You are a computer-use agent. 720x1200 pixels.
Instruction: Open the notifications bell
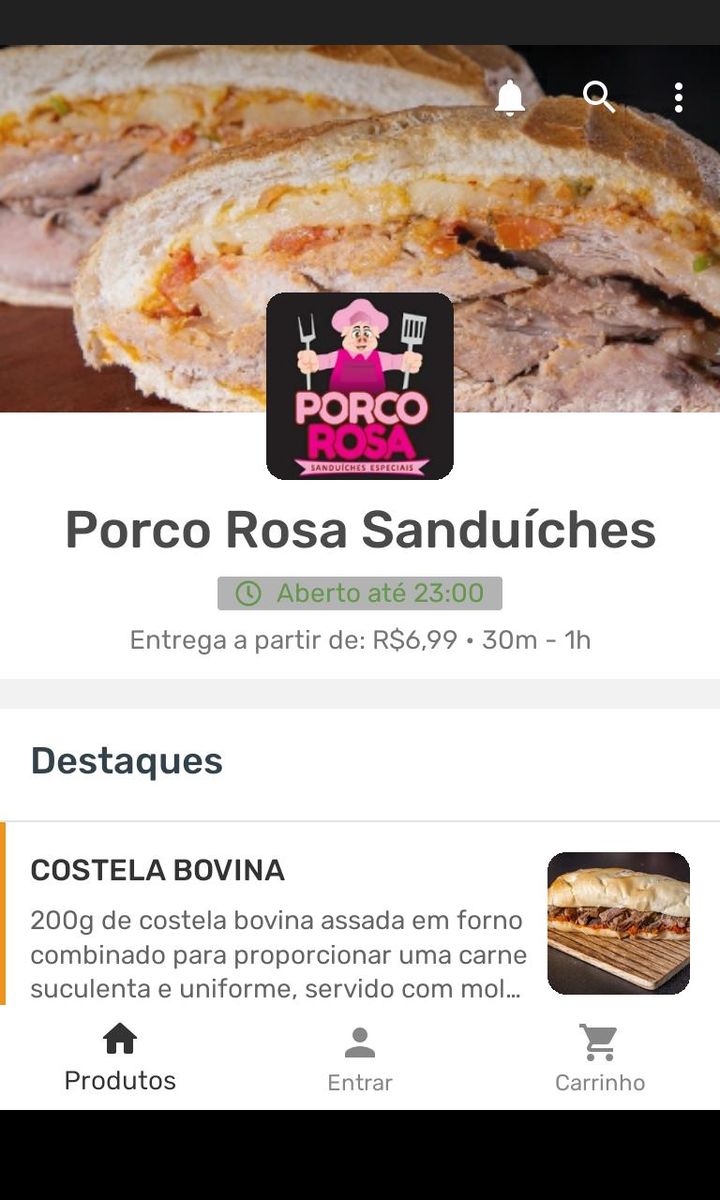[510, 97]
